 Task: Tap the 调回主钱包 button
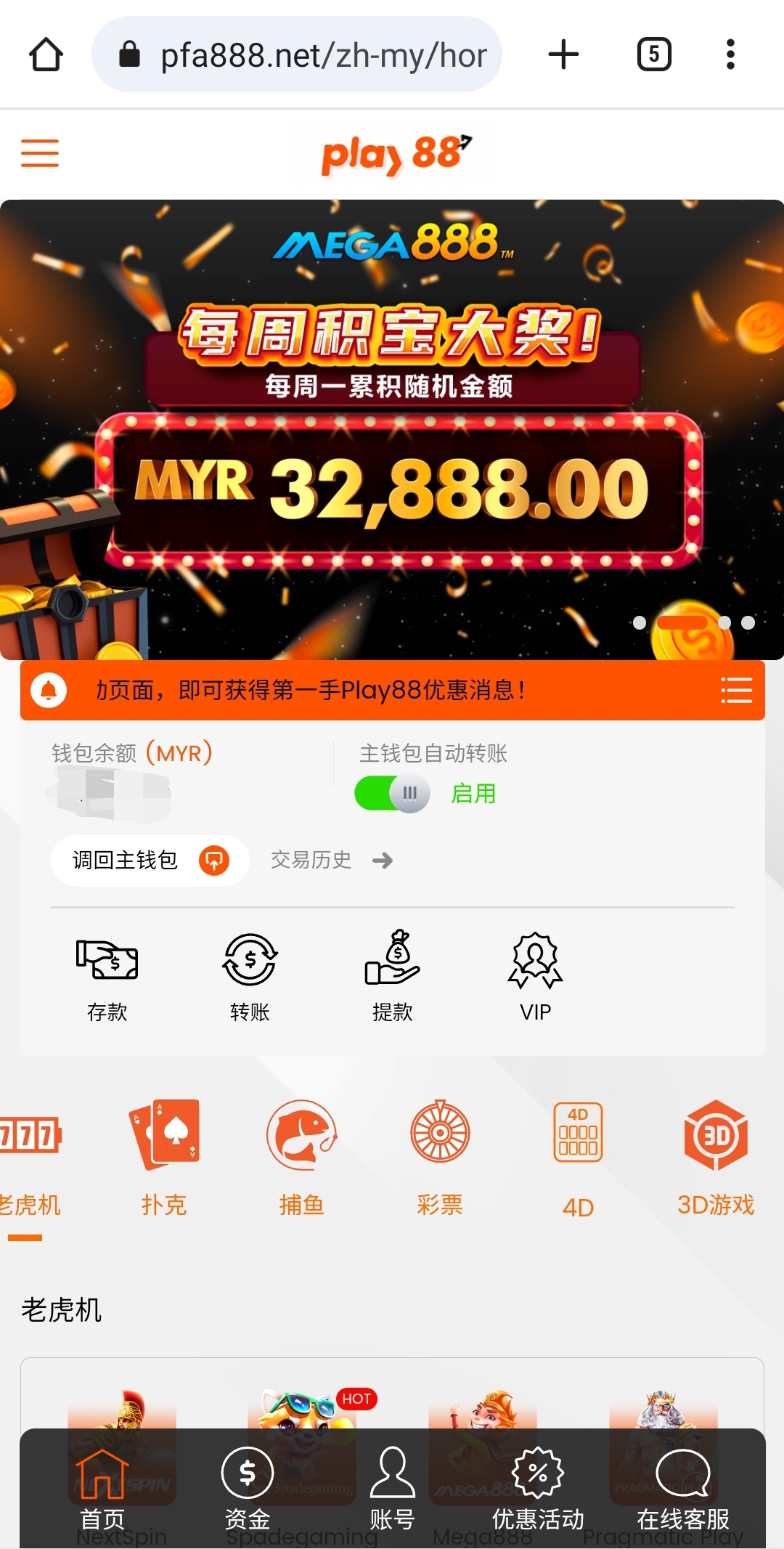[x=150, y=861]
